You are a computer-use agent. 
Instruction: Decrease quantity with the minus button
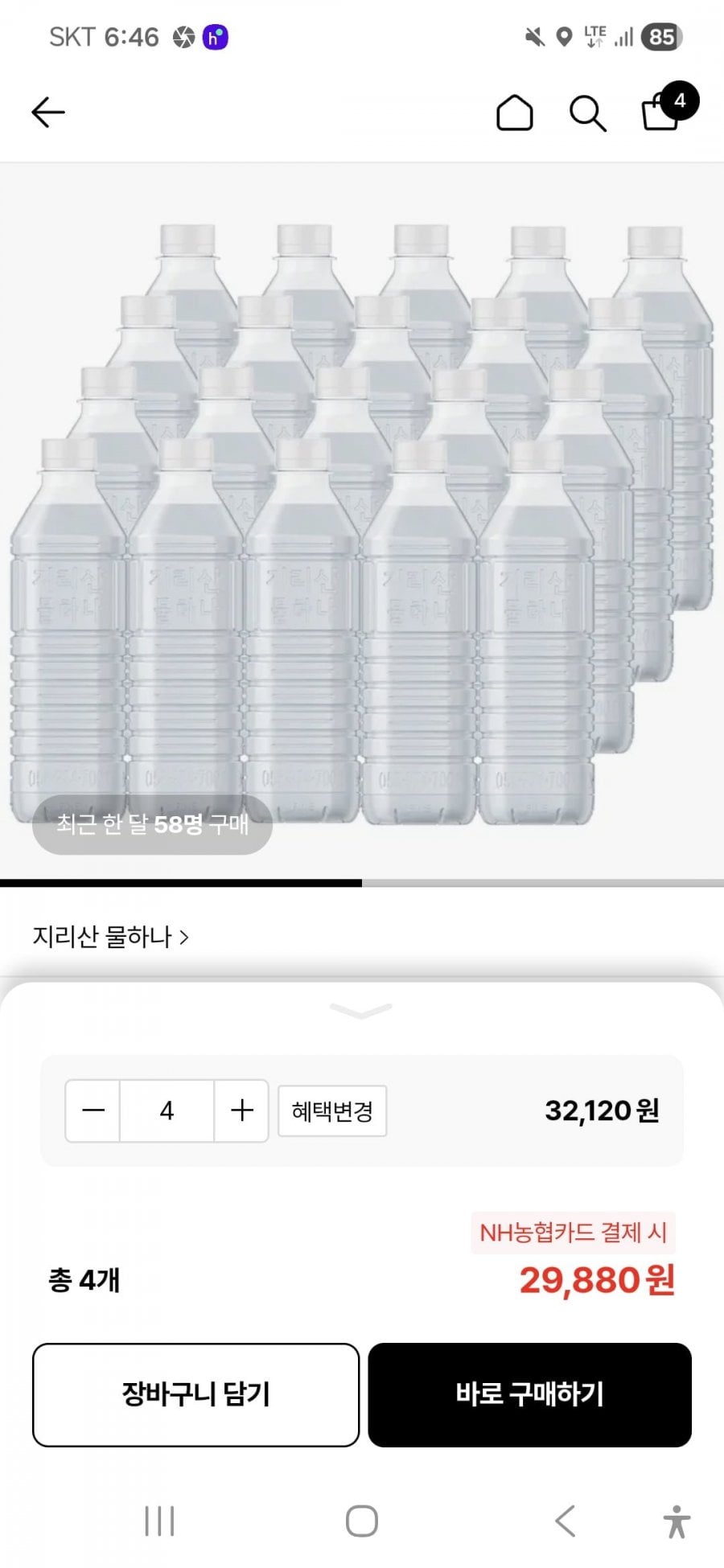pyautogui.click(x=93, y=1110)
